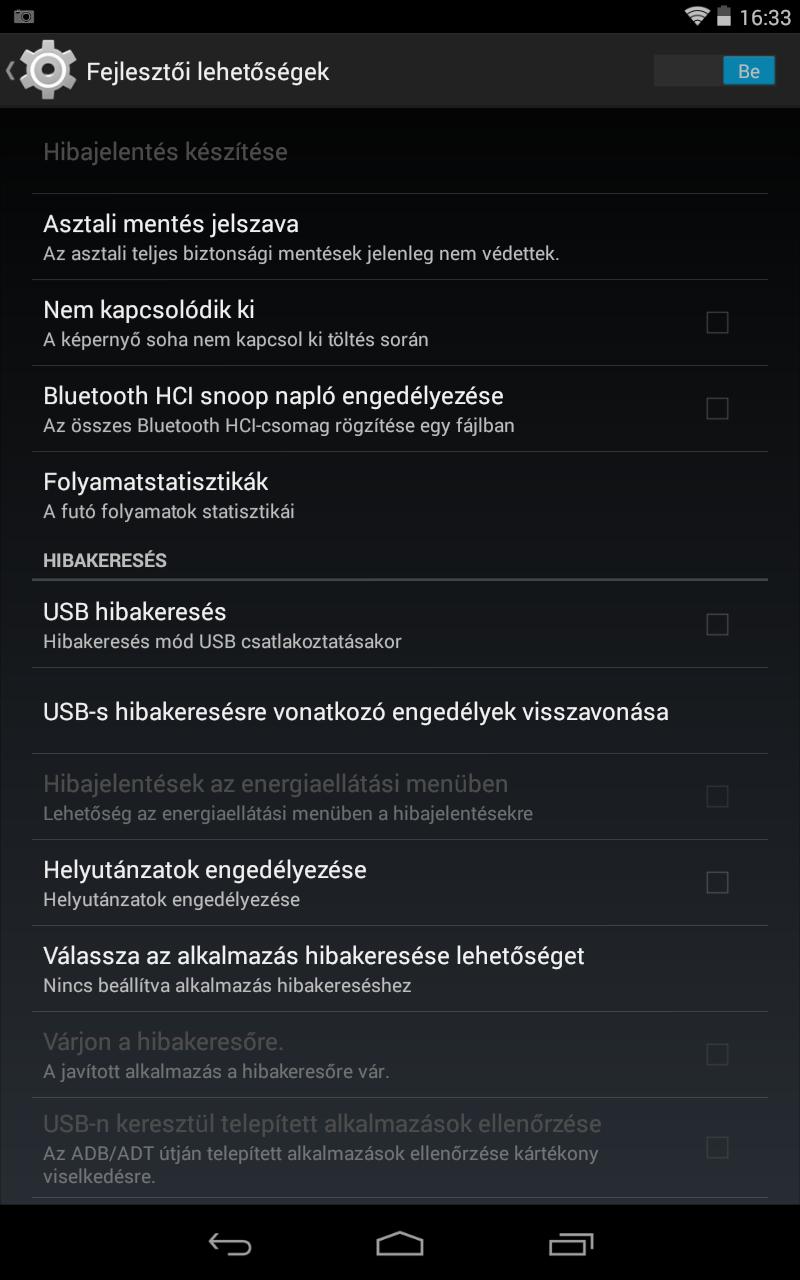Open the recent apps button
The image size is (800, 1280).
click(571, 1243)
